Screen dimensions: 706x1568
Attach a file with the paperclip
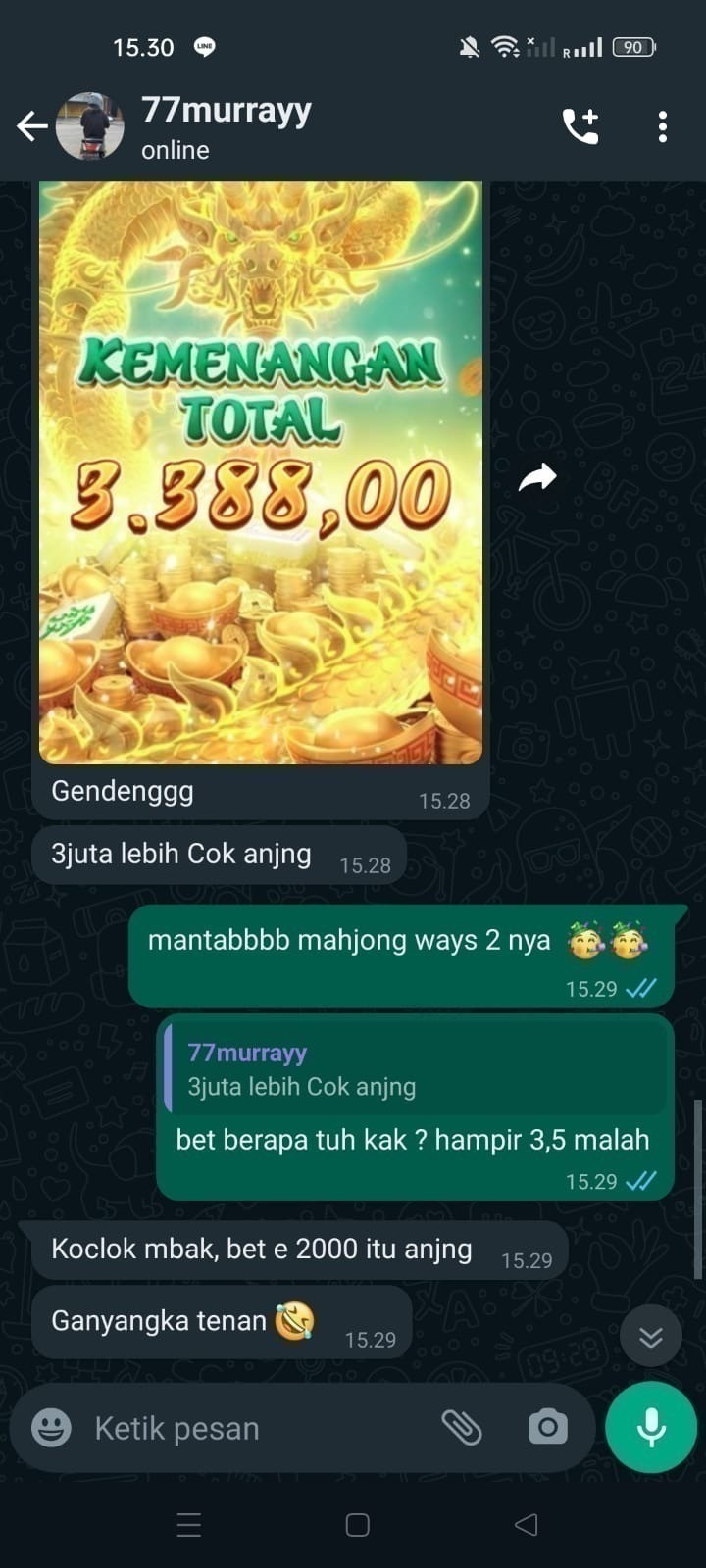(x=461, y=1428)
